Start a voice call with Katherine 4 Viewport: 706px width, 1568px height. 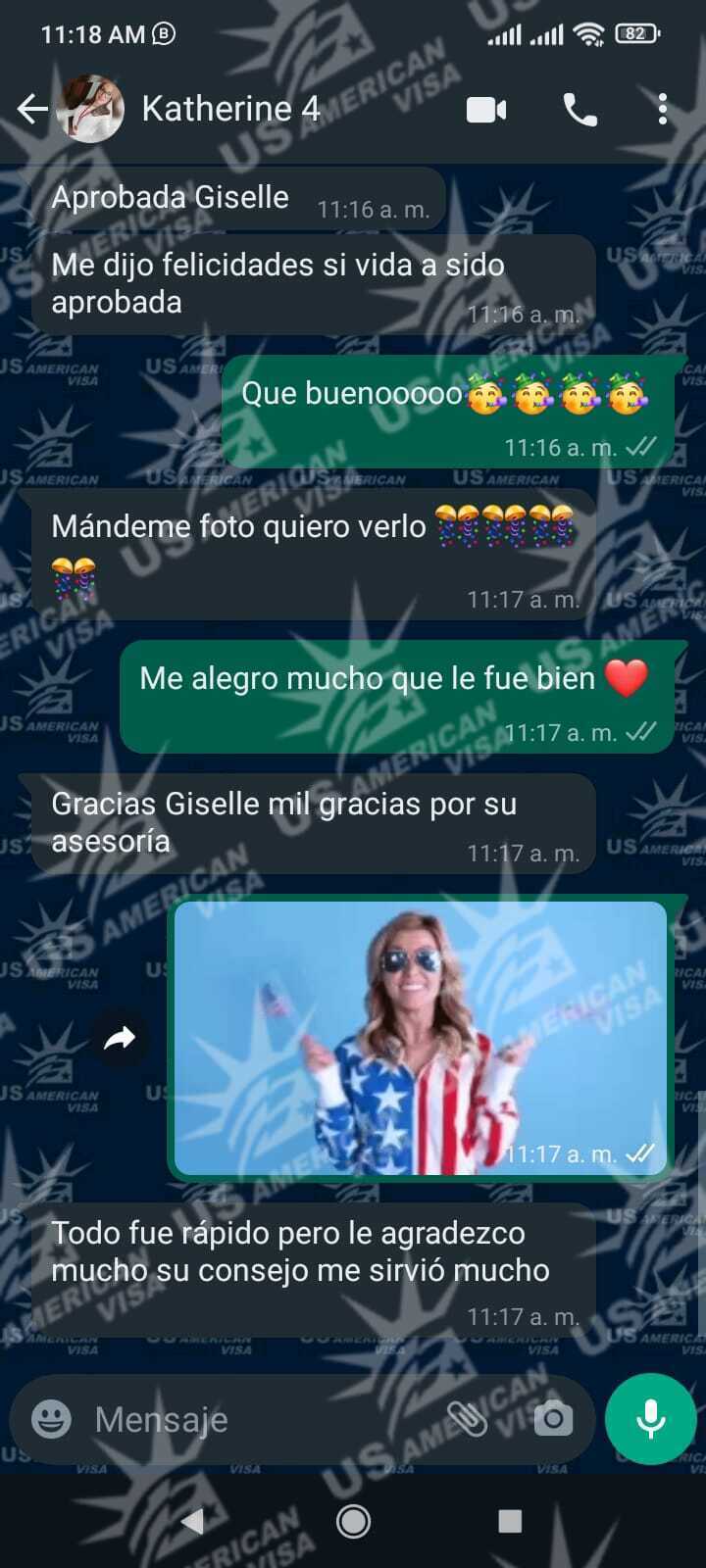pos(580,110)
